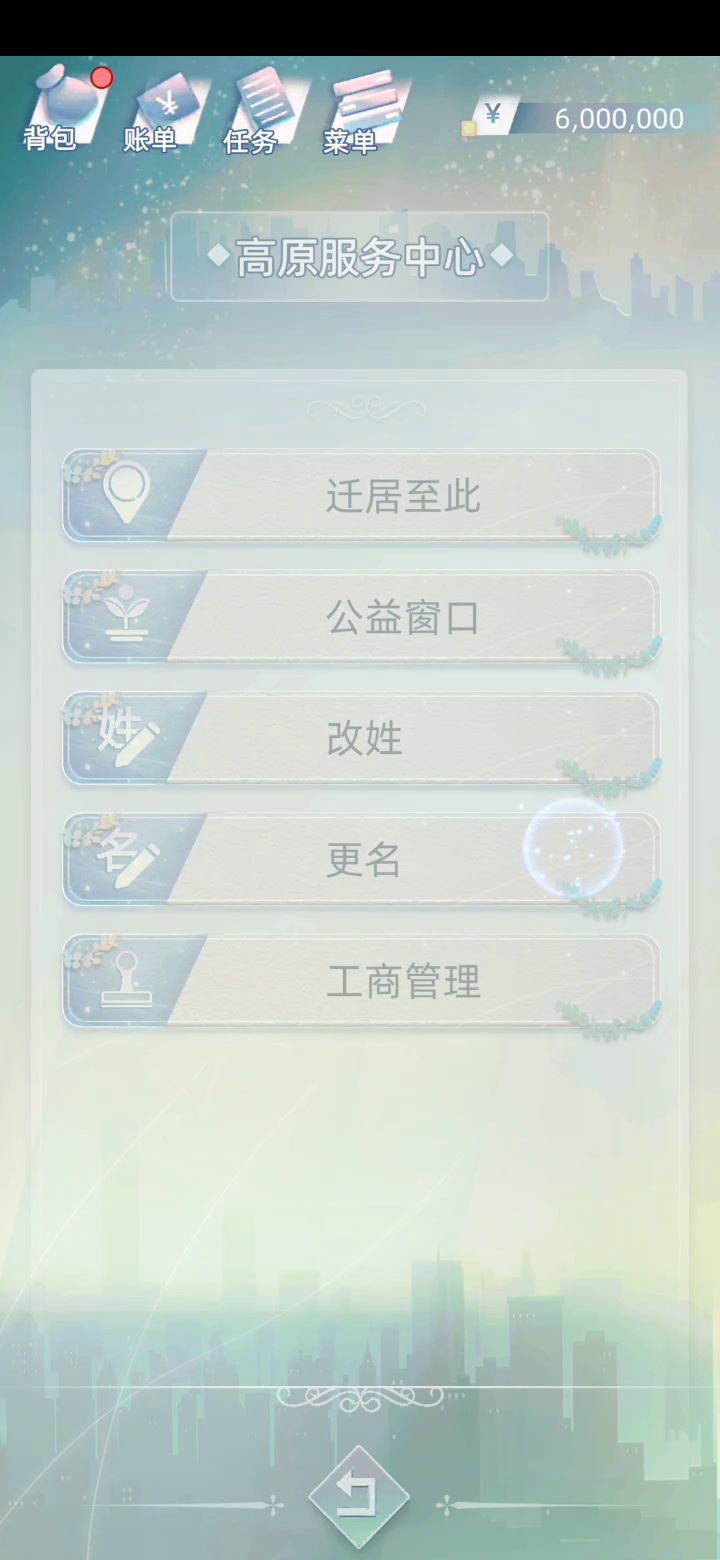The height and width of the screenshot is (1560, 720).
Task: Select 迁居至此 to move here
Action: click(362, 497)
